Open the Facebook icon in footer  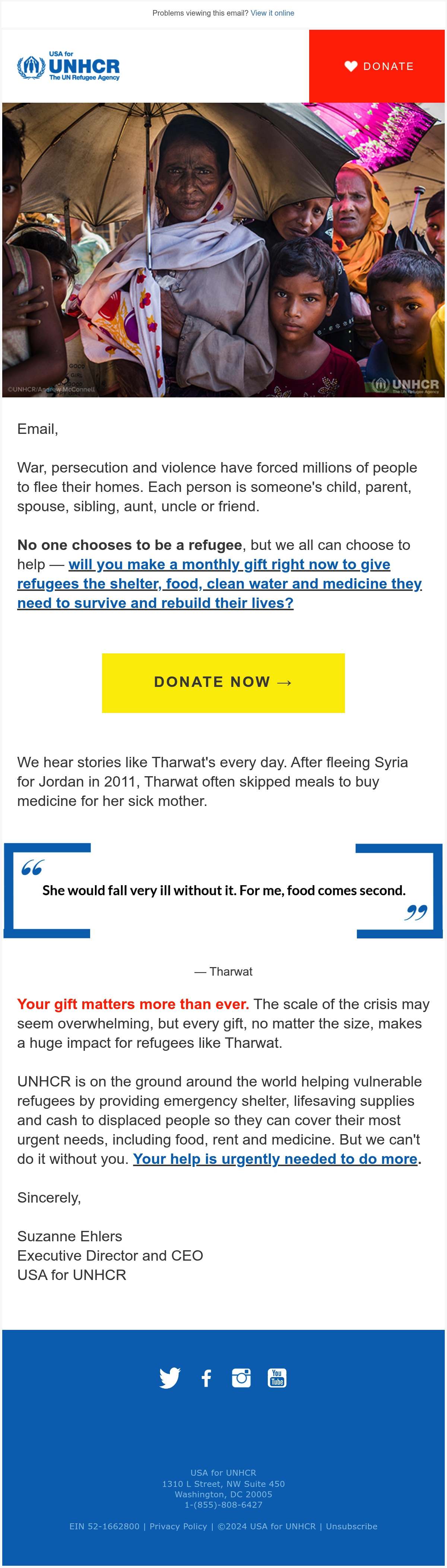click(206, 1377)
